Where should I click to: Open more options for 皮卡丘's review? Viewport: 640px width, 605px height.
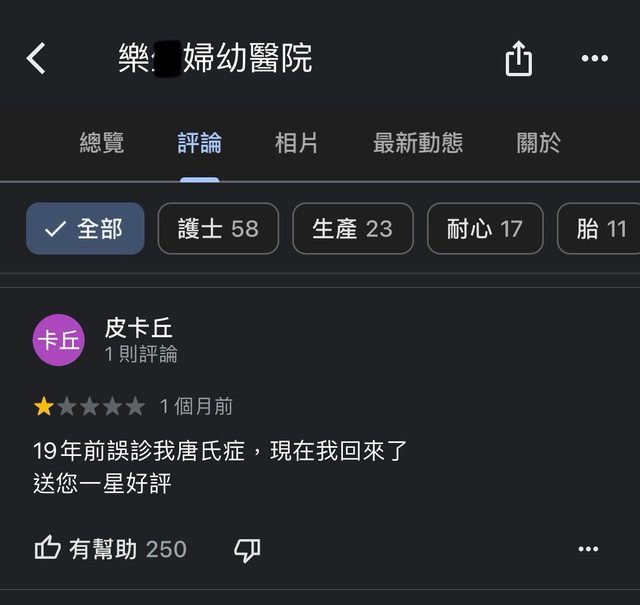coord(588,549)
